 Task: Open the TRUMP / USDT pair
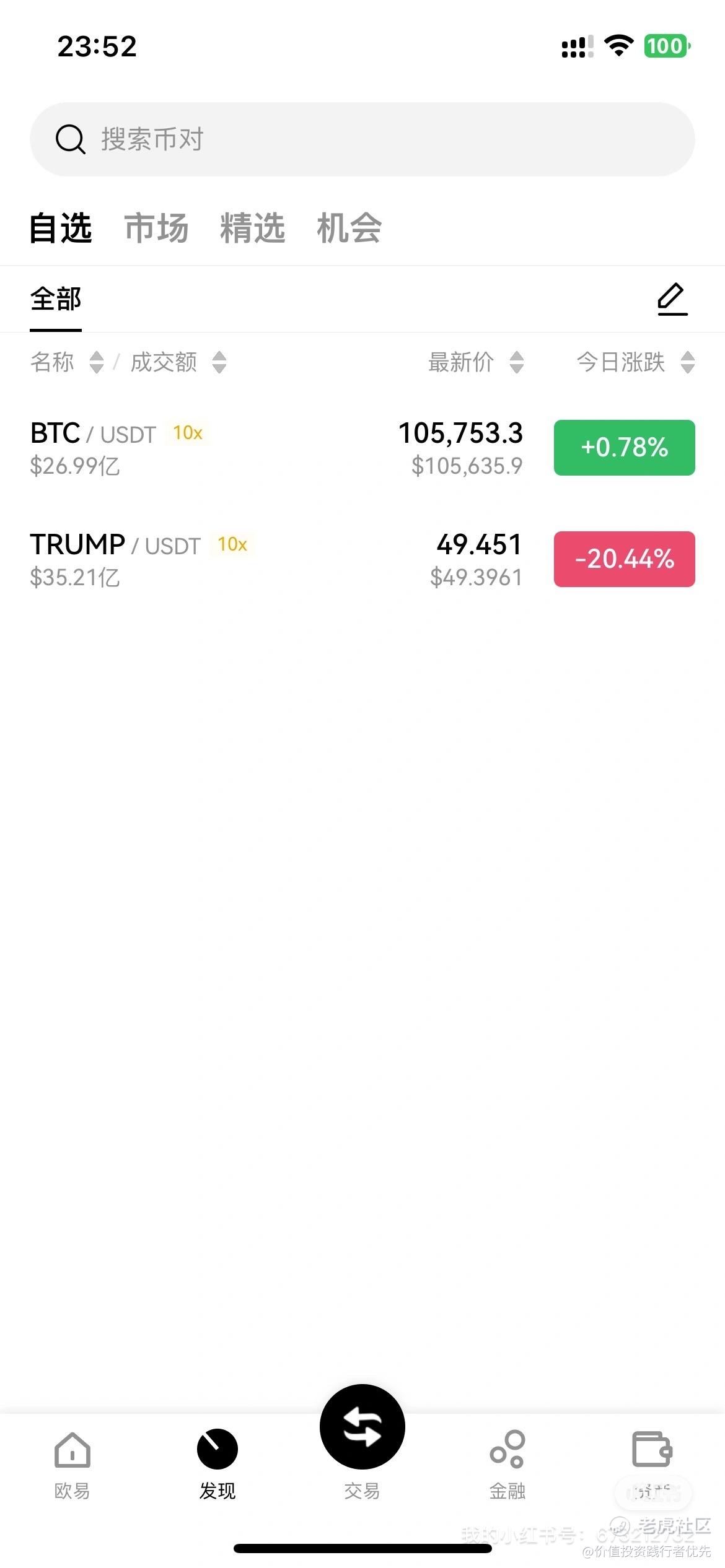pyautogui.click(x=362, y=560)
